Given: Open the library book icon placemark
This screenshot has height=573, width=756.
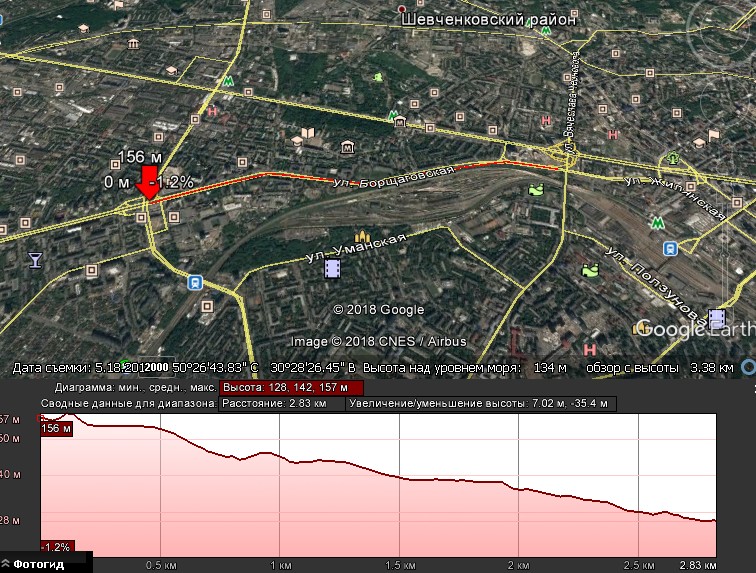Looking at the screenshot, I should tap(309, 133).
